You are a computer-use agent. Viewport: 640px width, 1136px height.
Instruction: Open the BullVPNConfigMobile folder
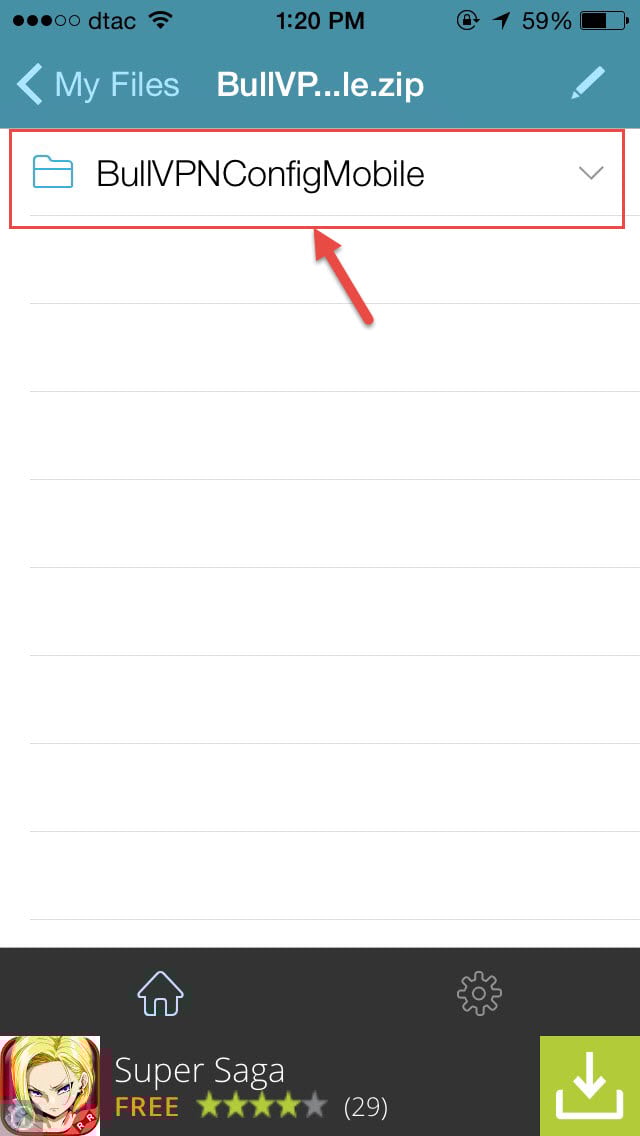tap(260, 174)
